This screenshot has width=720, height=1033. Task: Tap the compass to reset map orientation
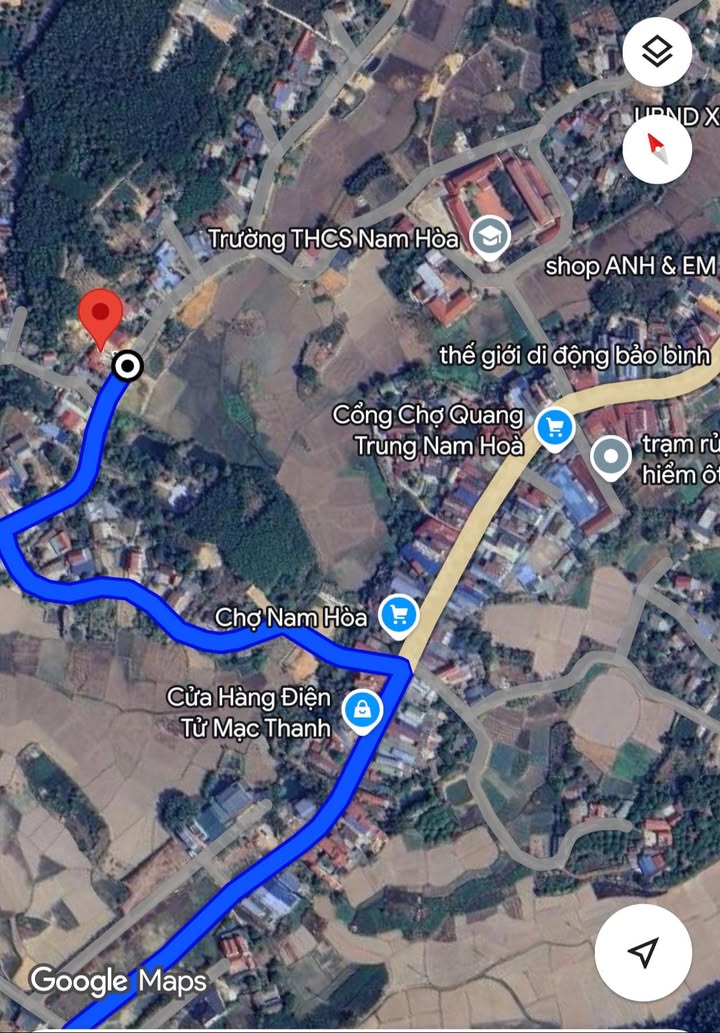657,149
